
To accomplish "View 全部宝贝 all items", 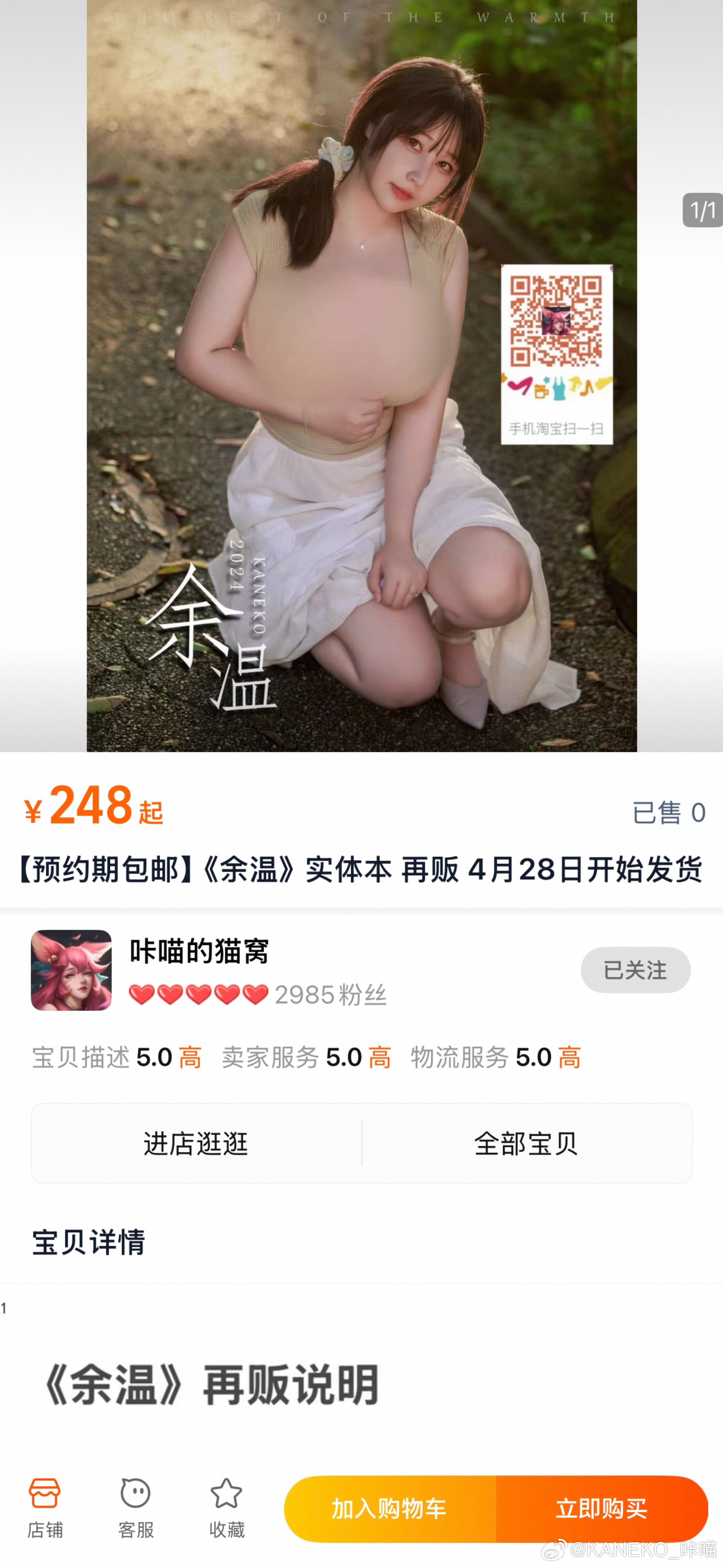I will pos(526,1143).
